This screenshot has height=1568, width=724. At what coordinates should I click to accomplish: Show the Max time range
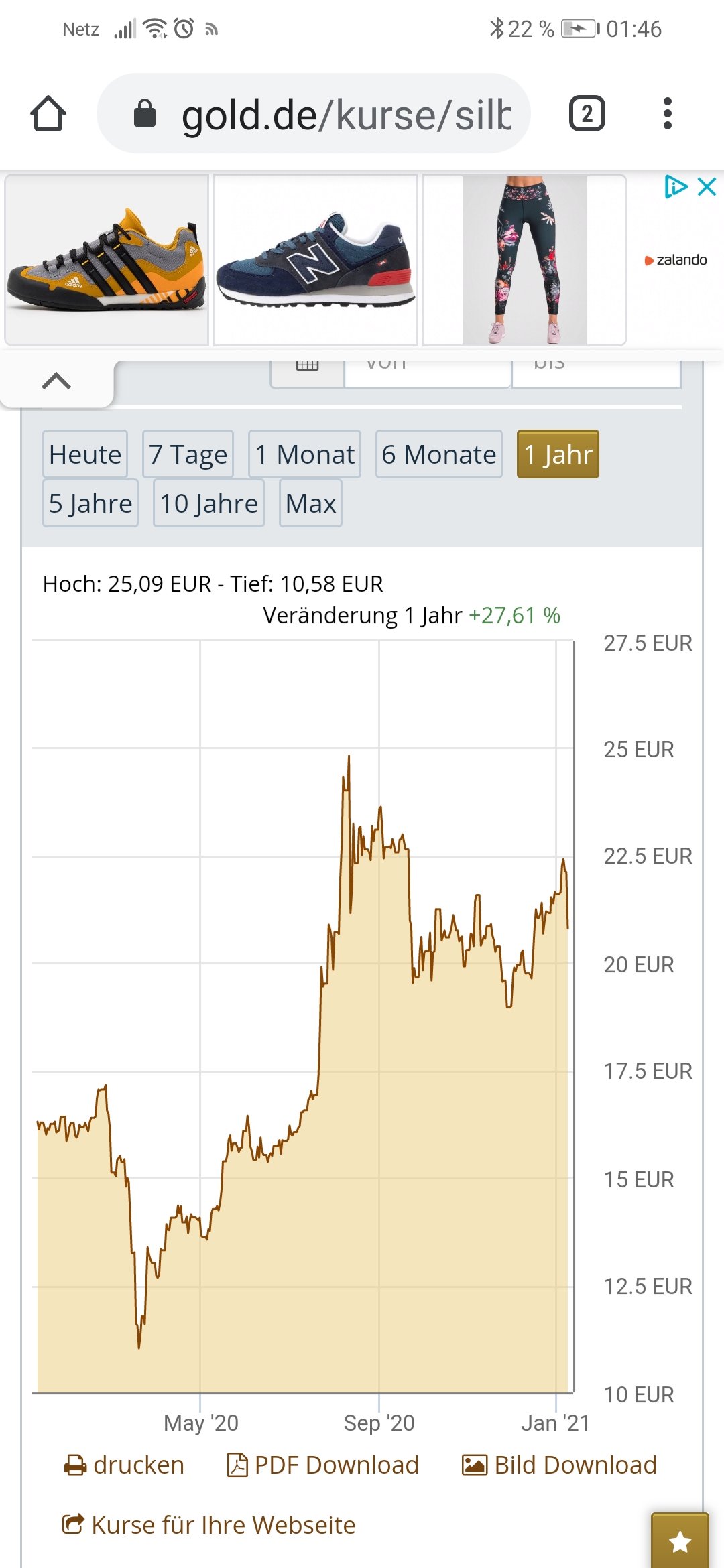pyautogui.click(x=310, y=503)
